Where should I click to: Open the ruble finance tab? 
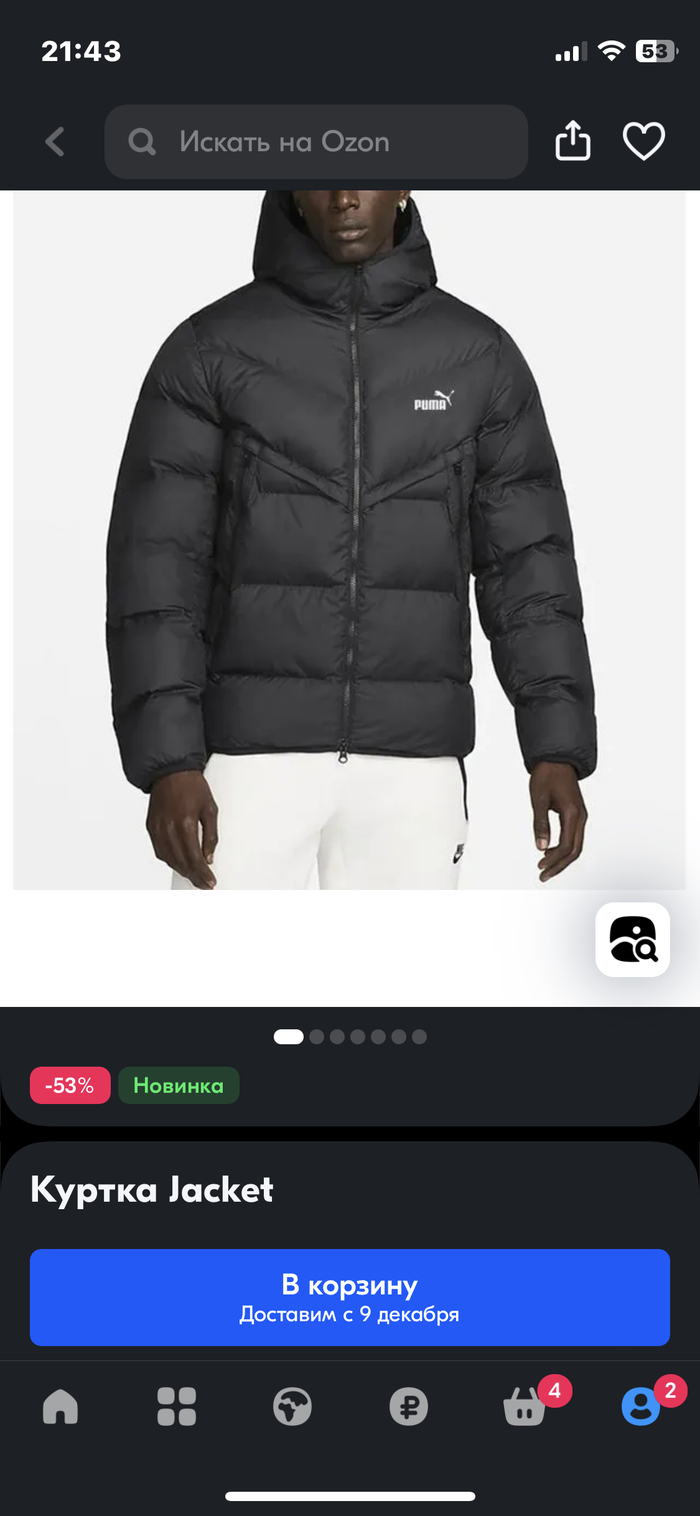(x=408, y=1407)
